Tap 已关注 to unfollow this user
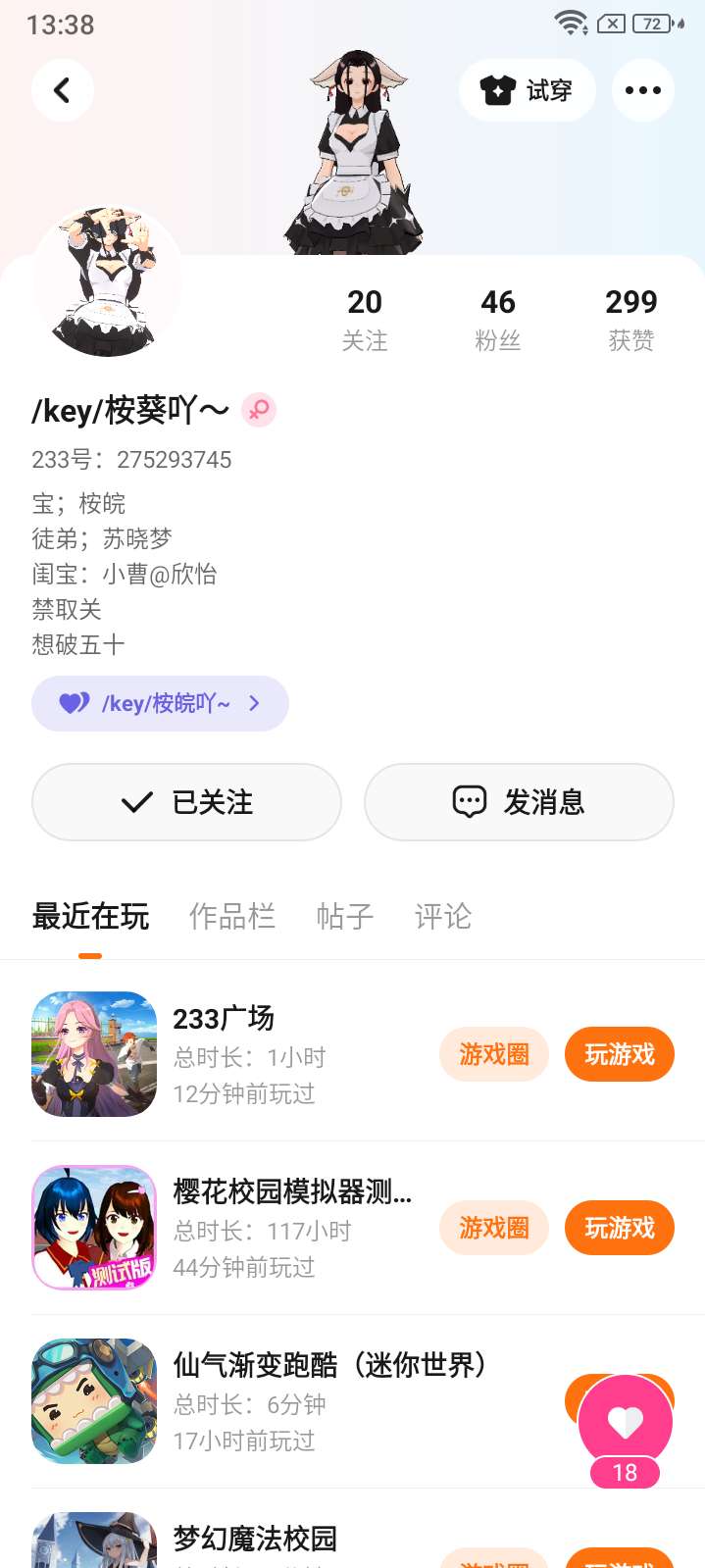Screen dimensions: 705x1568 pyautogui.click(x=186, y=802)
